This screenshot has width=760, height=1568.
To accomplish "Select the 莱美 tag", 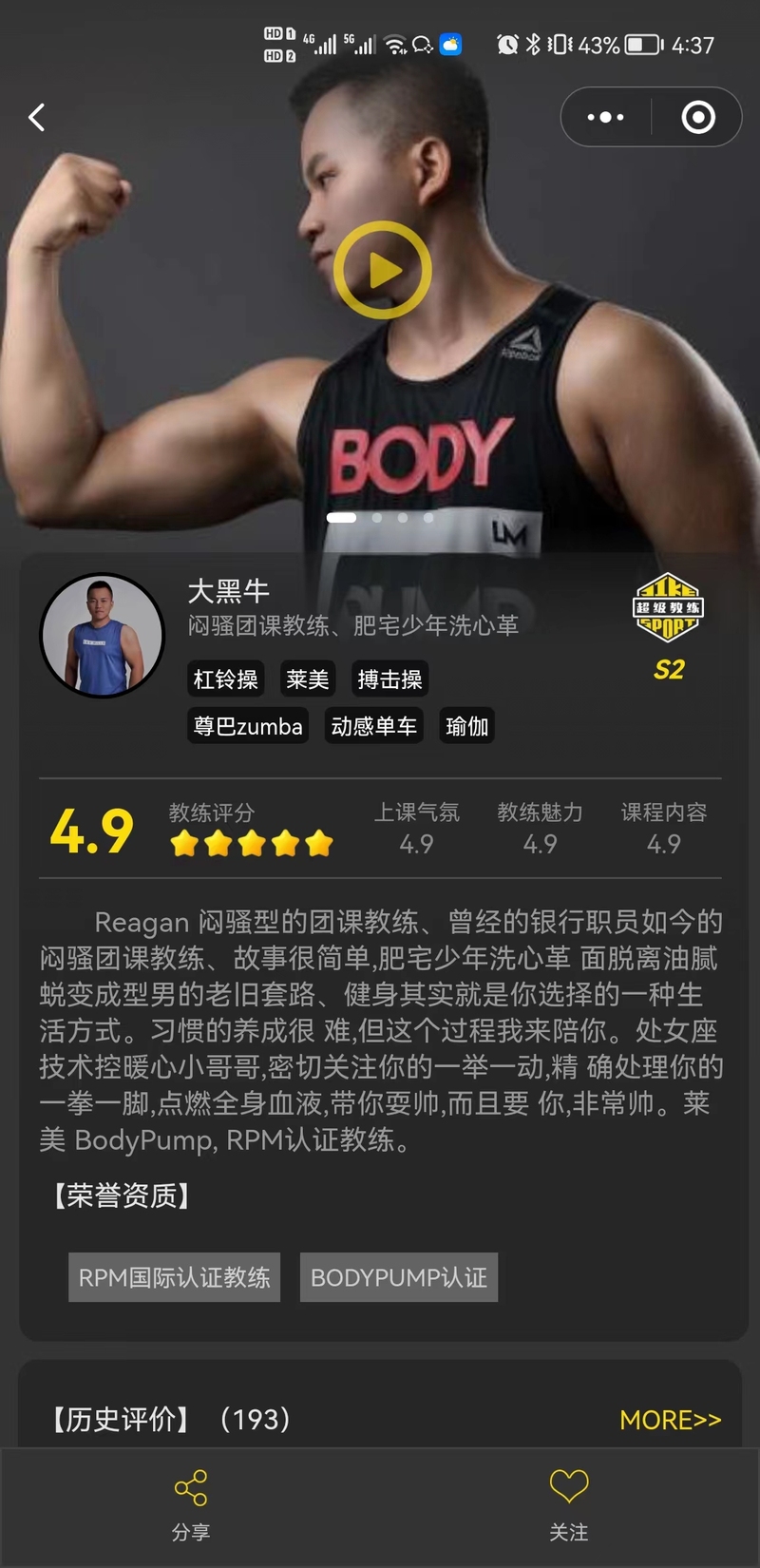I will (x=308, y=679).
